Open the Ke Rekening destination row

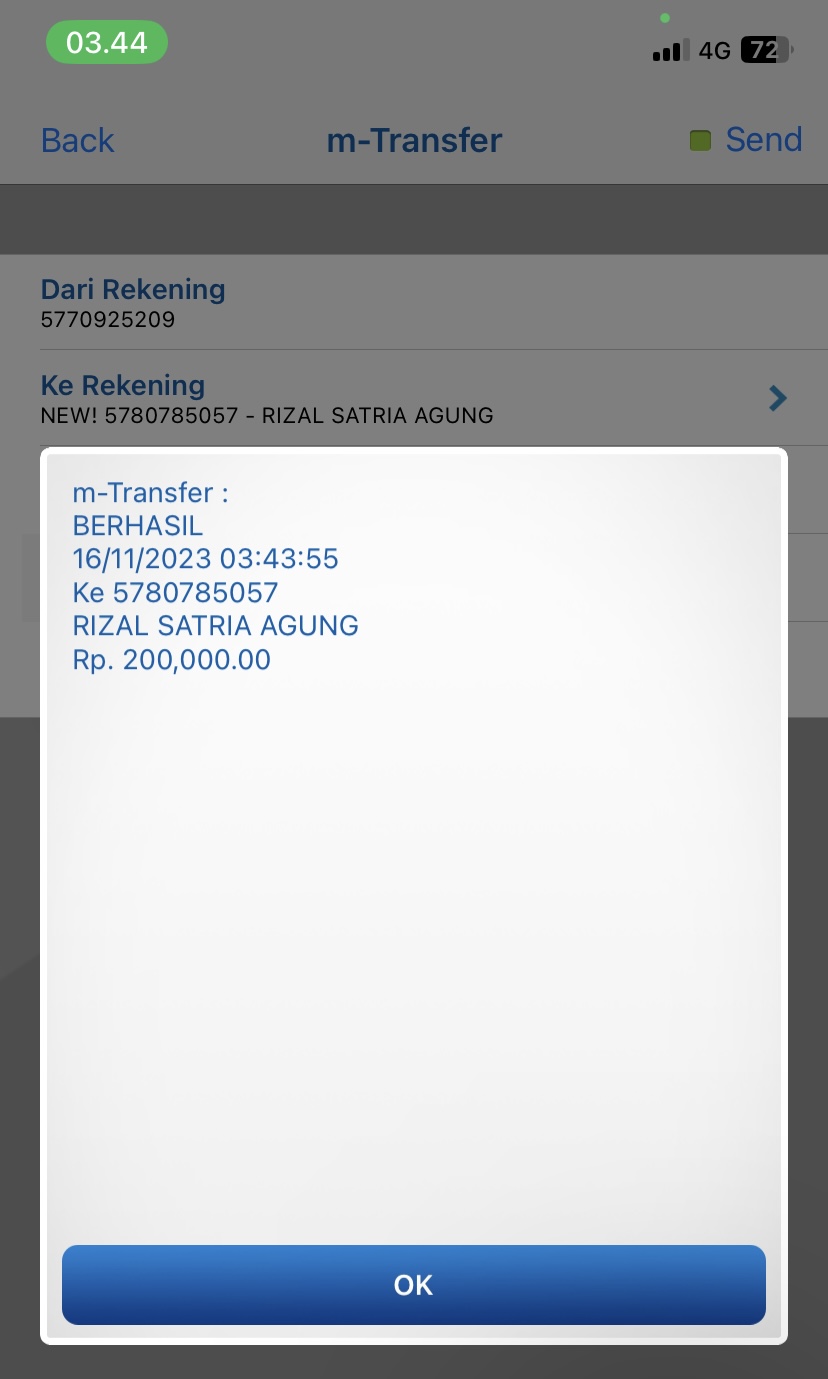coord(414,398)
